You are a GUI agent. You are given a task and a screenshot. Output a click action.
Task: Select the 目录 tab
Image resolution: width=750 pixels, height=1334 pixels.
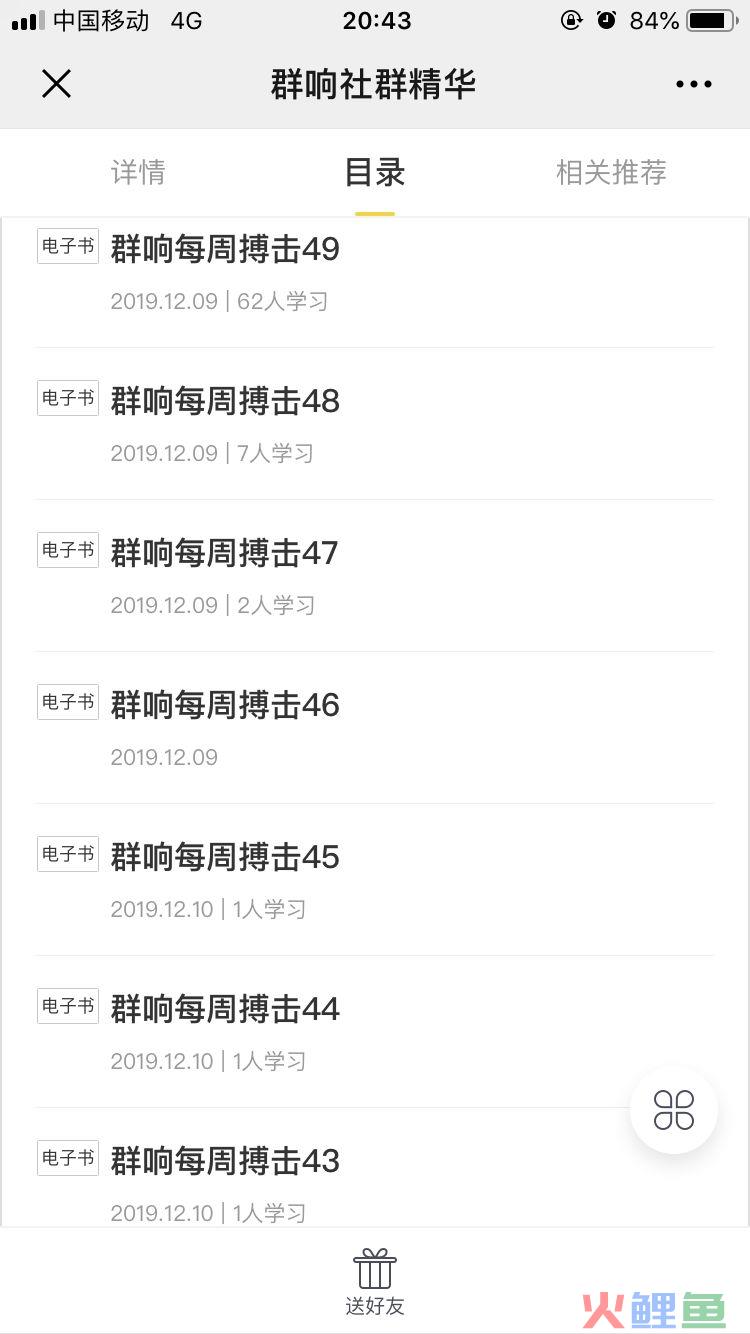click(x=374, y=173)
